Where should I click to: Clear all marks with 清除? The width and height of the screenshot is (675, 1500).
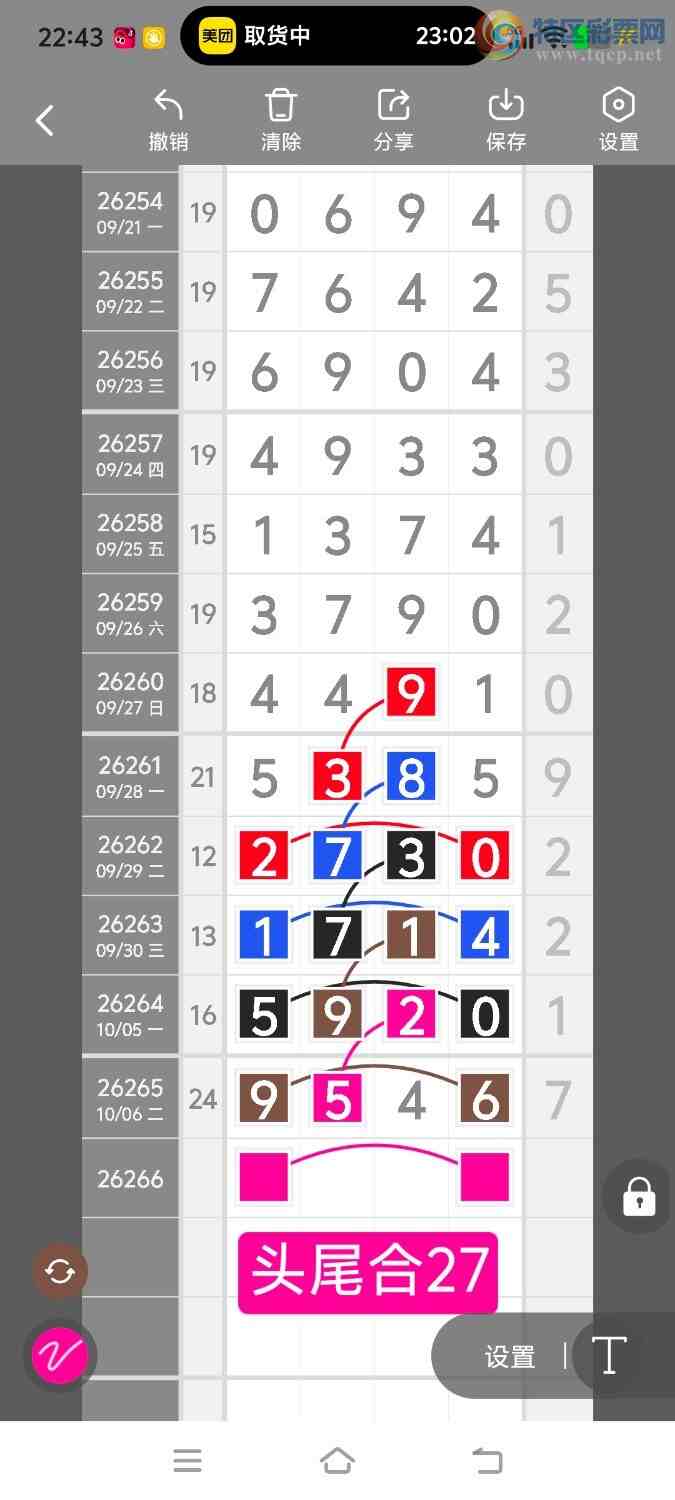[x=281, y=121]
